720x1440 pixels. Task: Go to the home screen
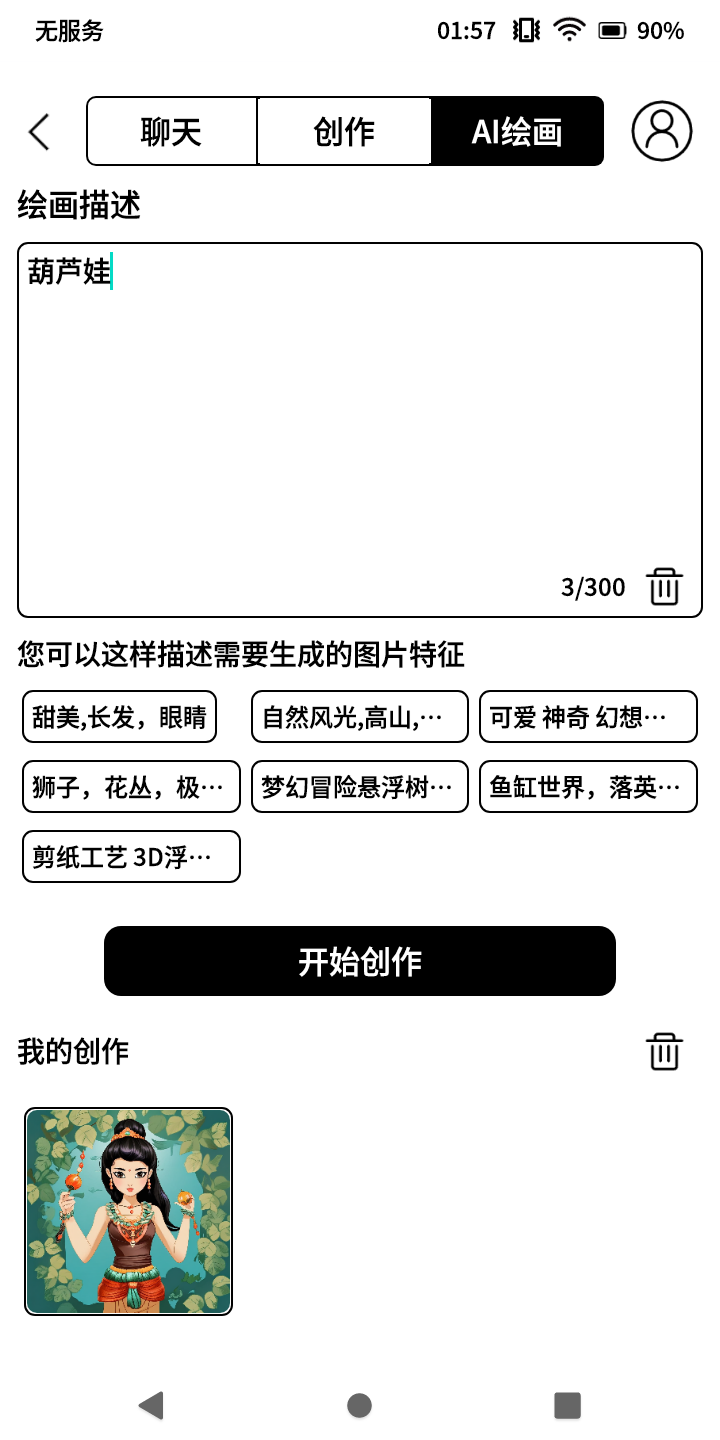[360, 1405]
